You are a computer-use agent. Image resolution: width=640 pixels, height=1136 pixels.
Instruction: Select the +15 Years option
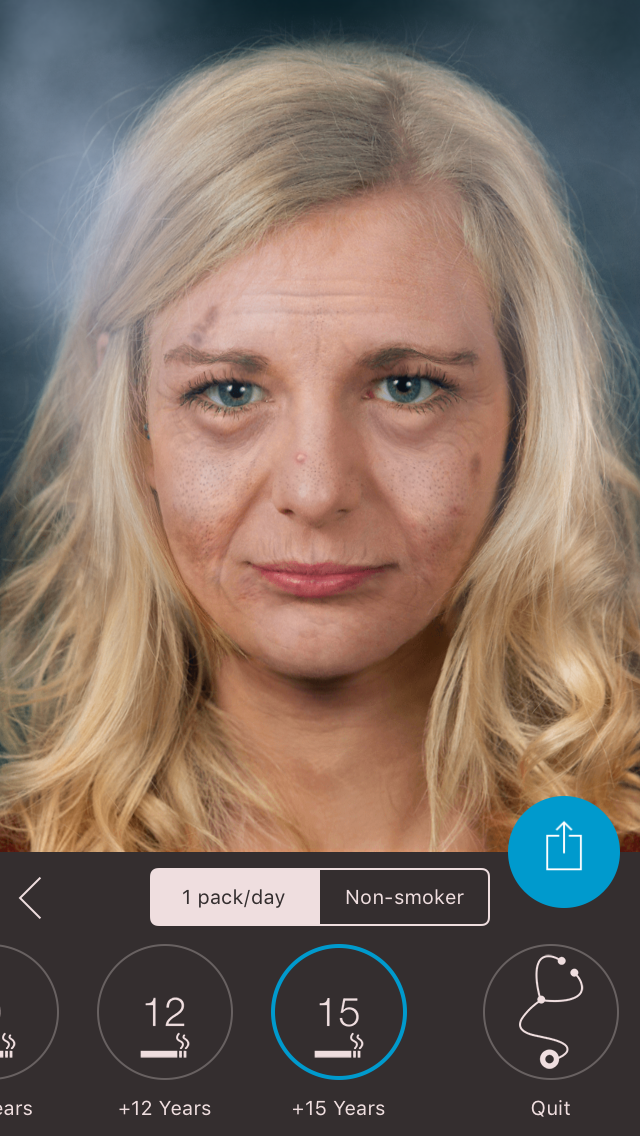pos(338,1012)
